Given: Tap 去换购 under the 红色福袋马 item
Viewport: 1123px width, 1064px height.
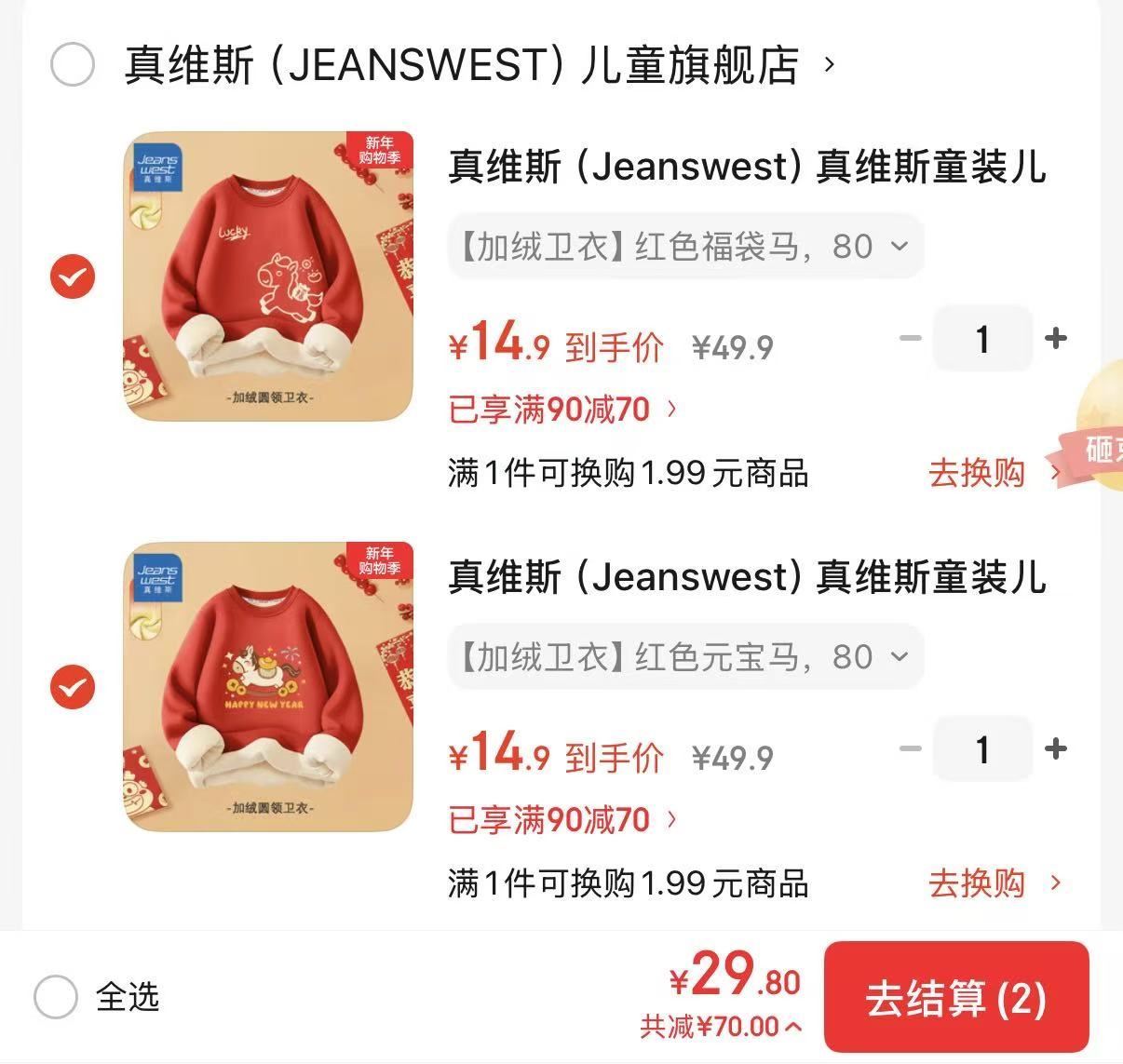Looking at the screenshot, I should (x=992, y=473).
